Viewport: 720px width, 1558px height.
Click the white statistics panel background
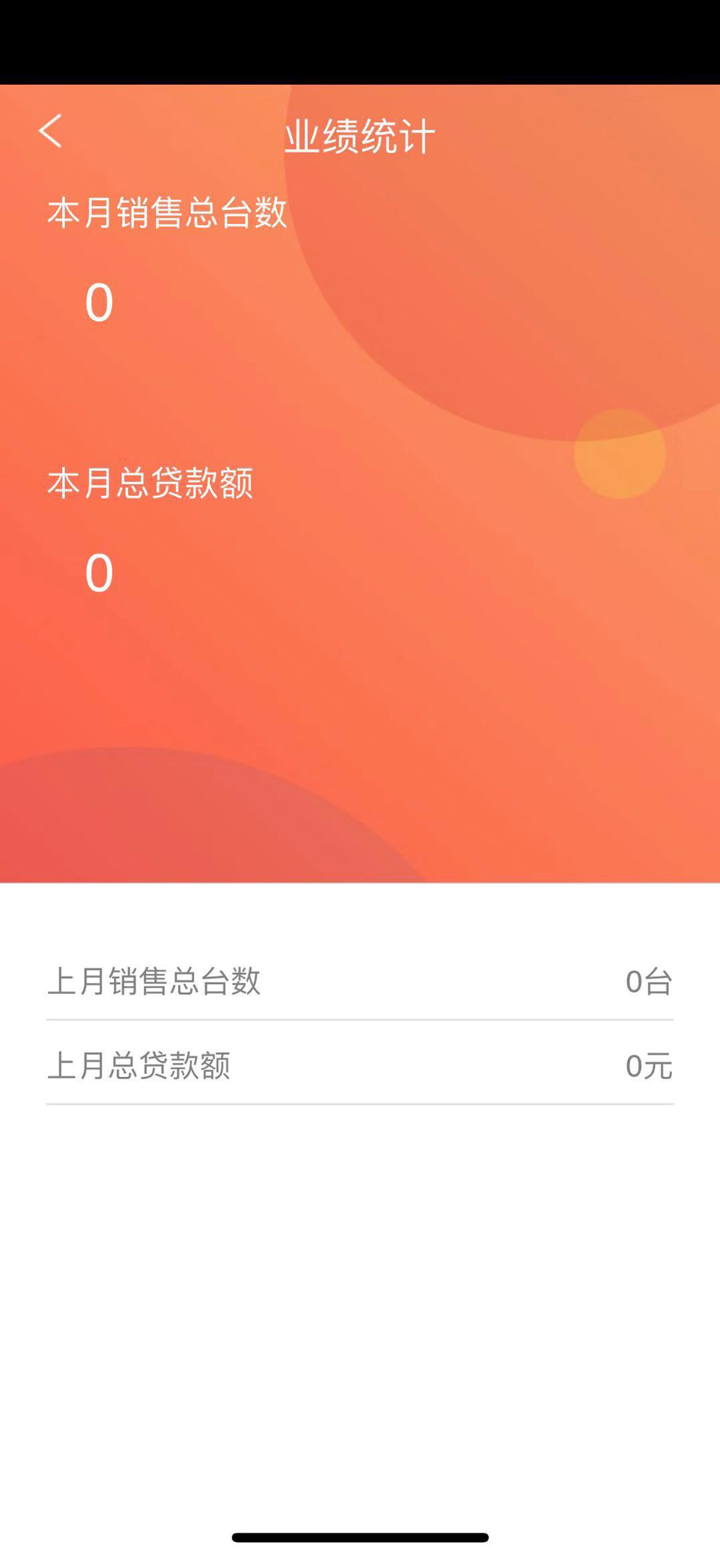coord(360,1250)
